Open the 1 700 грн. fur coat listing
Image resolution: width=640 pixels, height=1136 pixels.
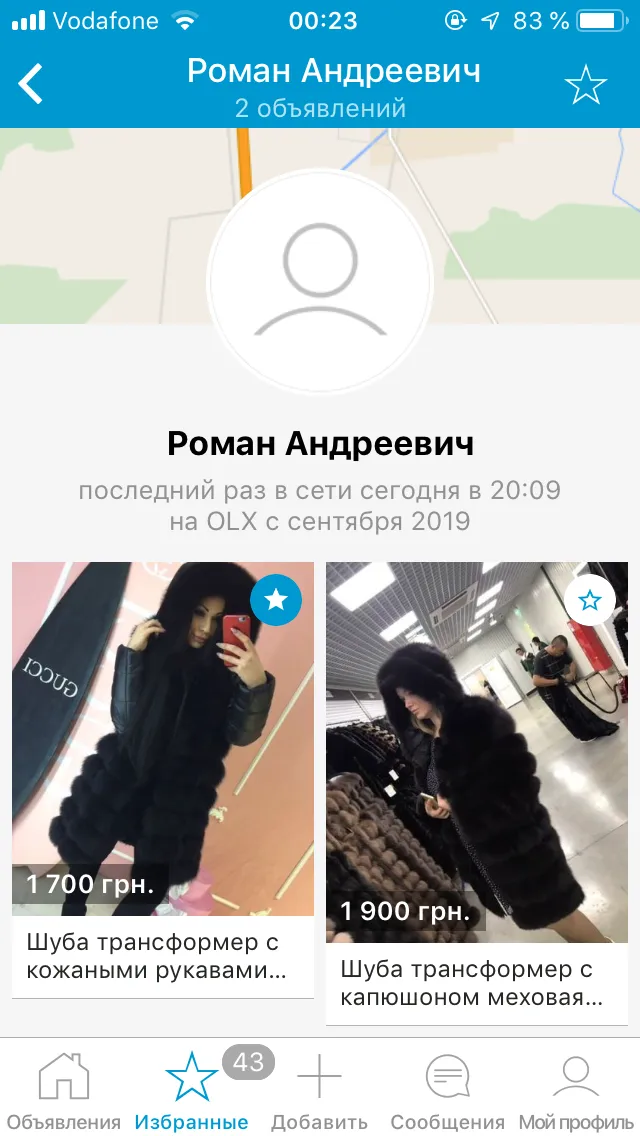(x=163, y=780)
